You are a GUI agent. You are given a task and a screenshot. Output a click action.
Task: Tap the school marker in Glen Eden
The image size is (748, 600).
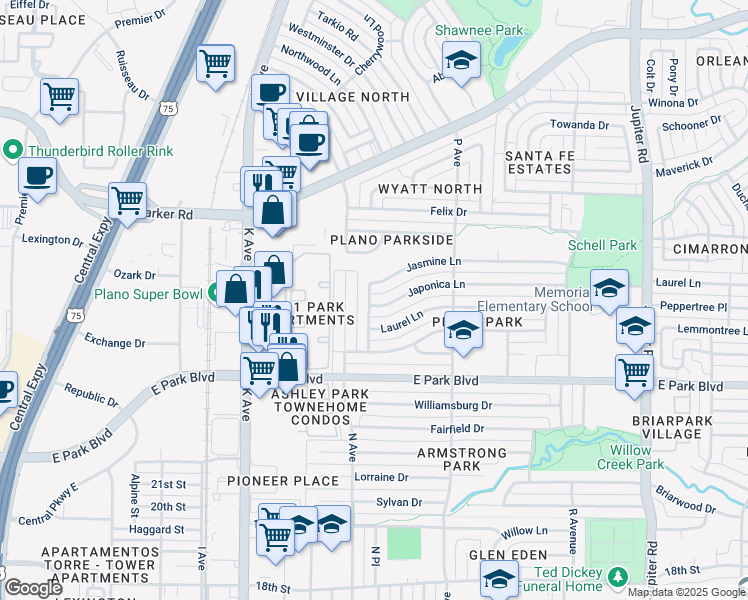(499, 579)
